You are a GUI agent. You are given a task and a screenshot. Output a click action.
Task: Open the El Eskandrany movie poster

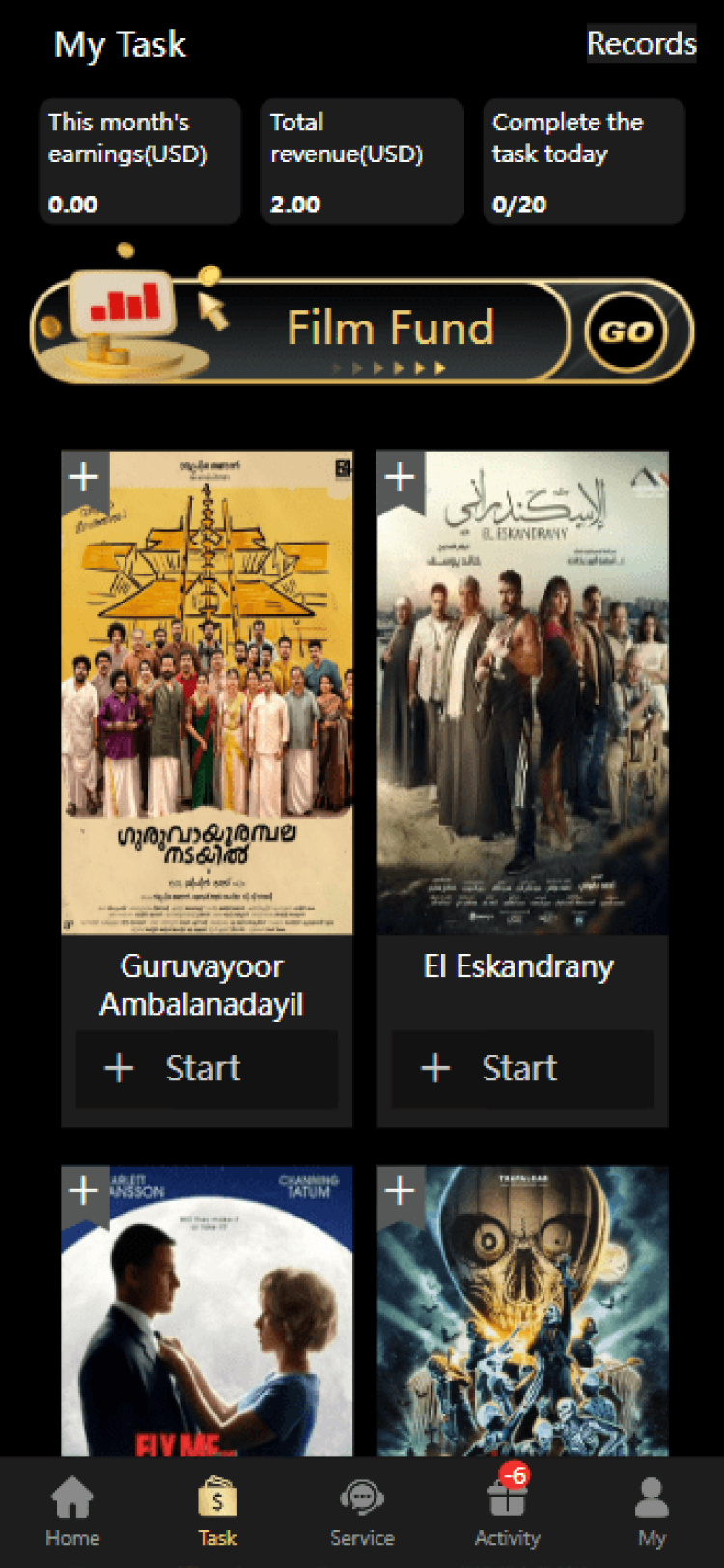pyautogui.click(x=522, y=692)
